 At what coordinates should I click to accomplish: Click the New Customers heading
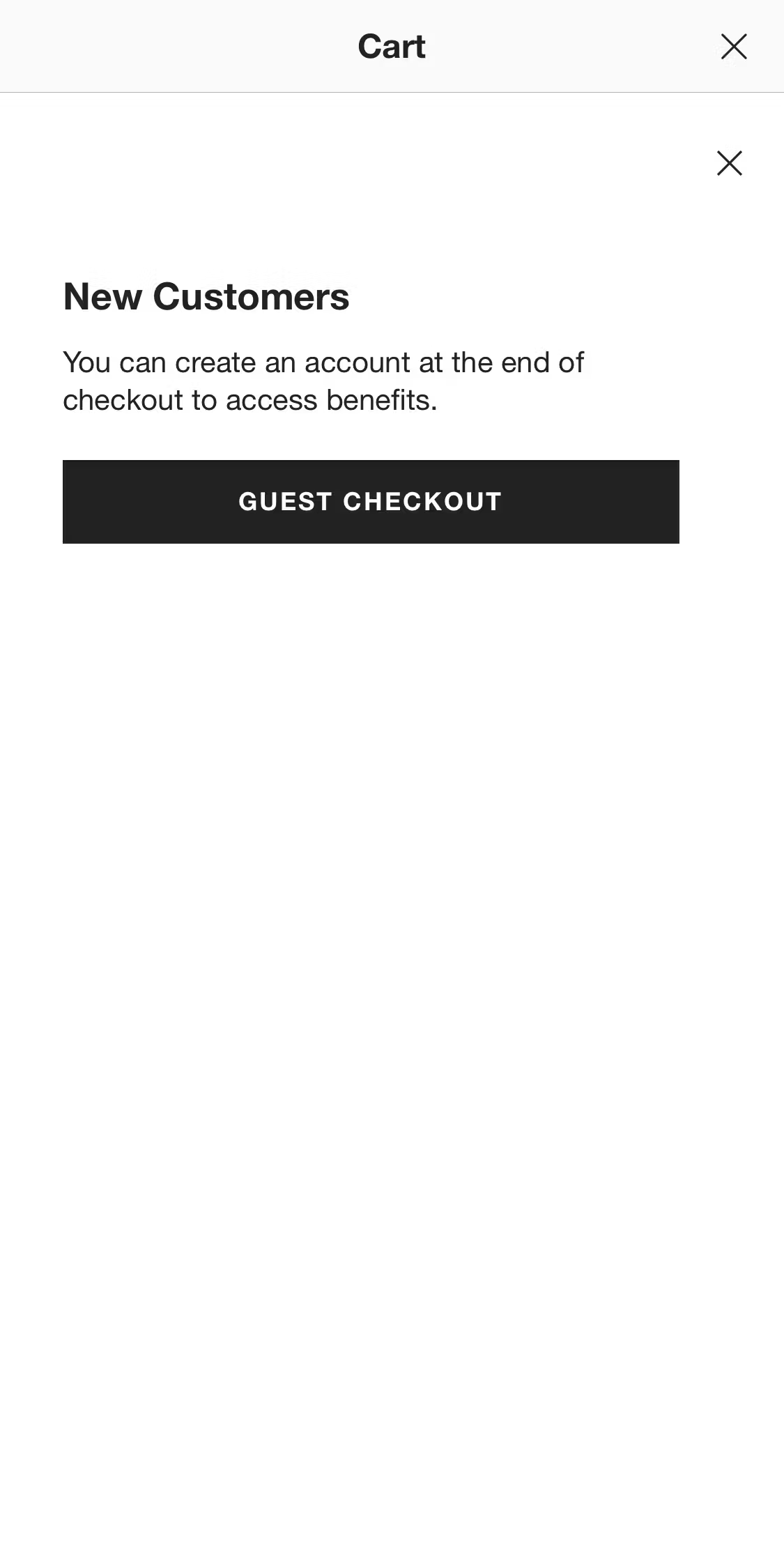[x=206, y=296]
